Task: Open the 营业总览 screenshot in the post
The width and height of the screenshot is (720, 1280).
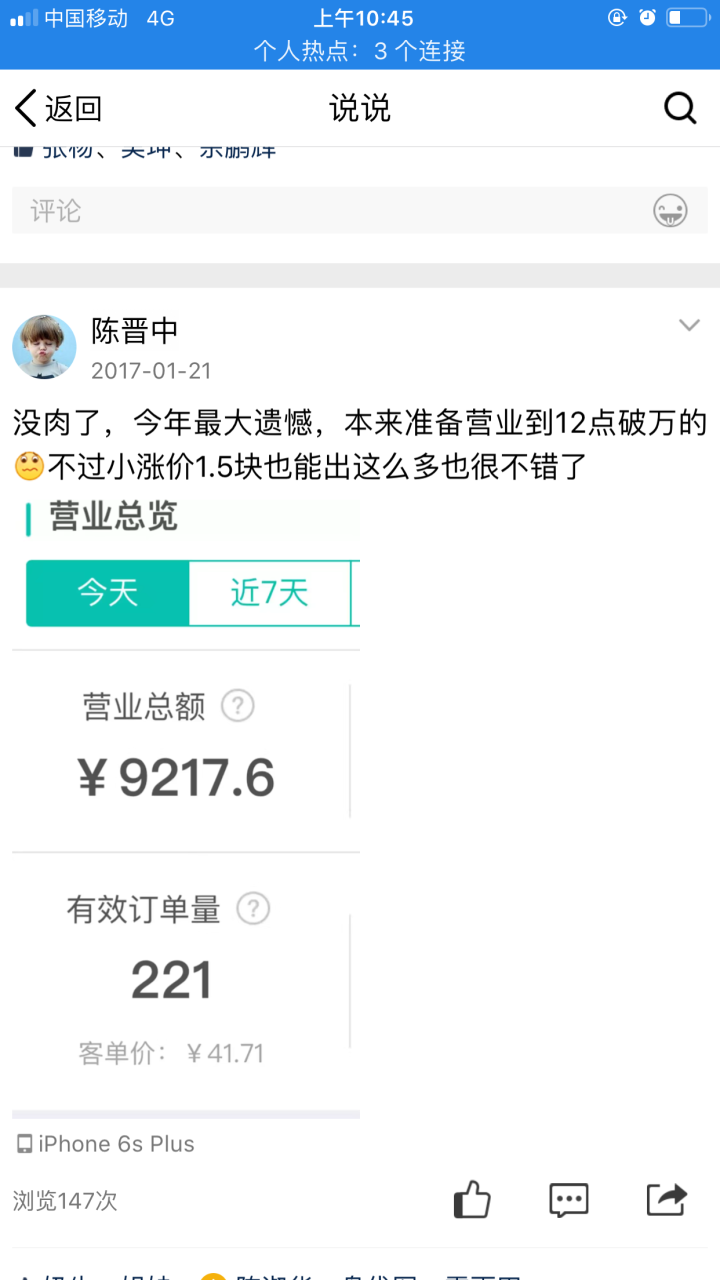Action: tap(186, 800)
